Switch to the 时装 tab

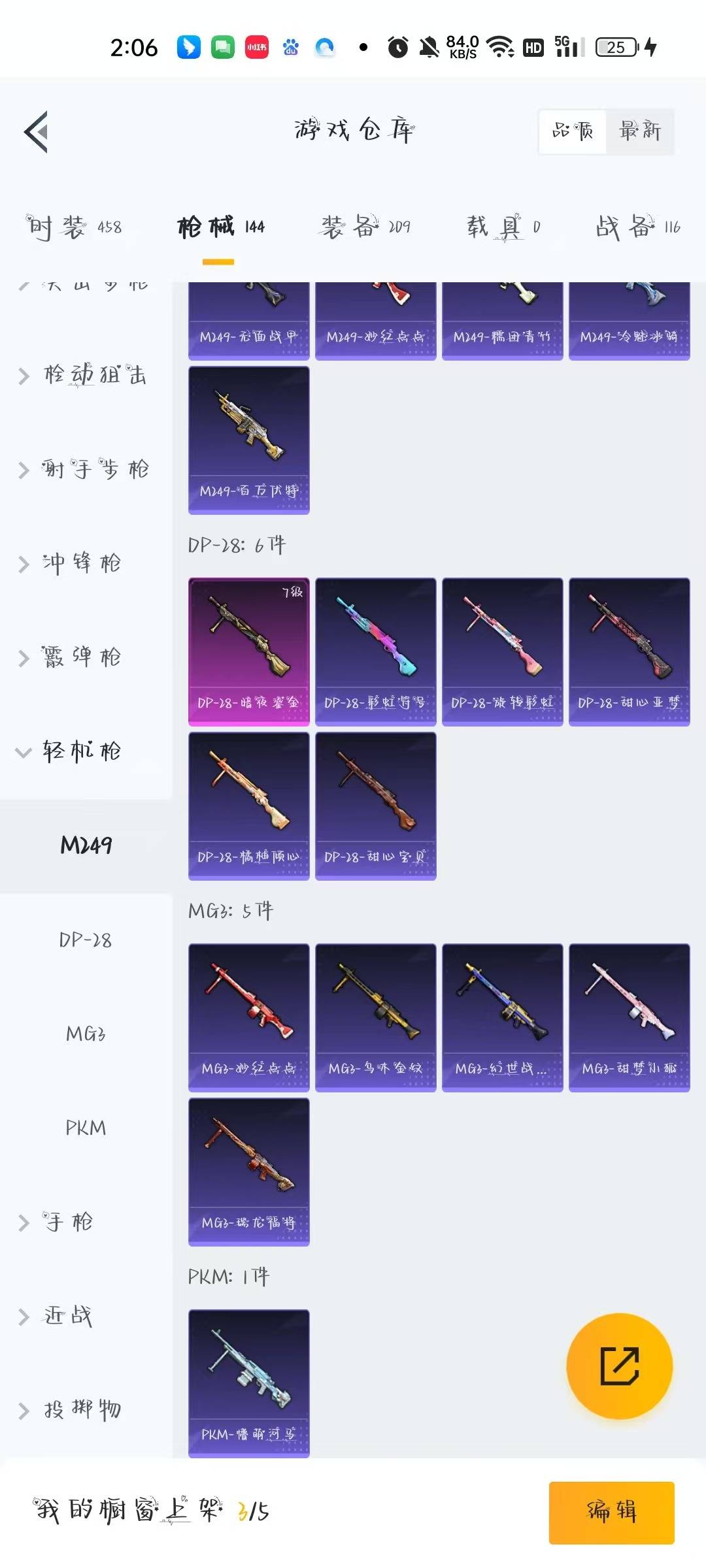(x=74, y=227)
